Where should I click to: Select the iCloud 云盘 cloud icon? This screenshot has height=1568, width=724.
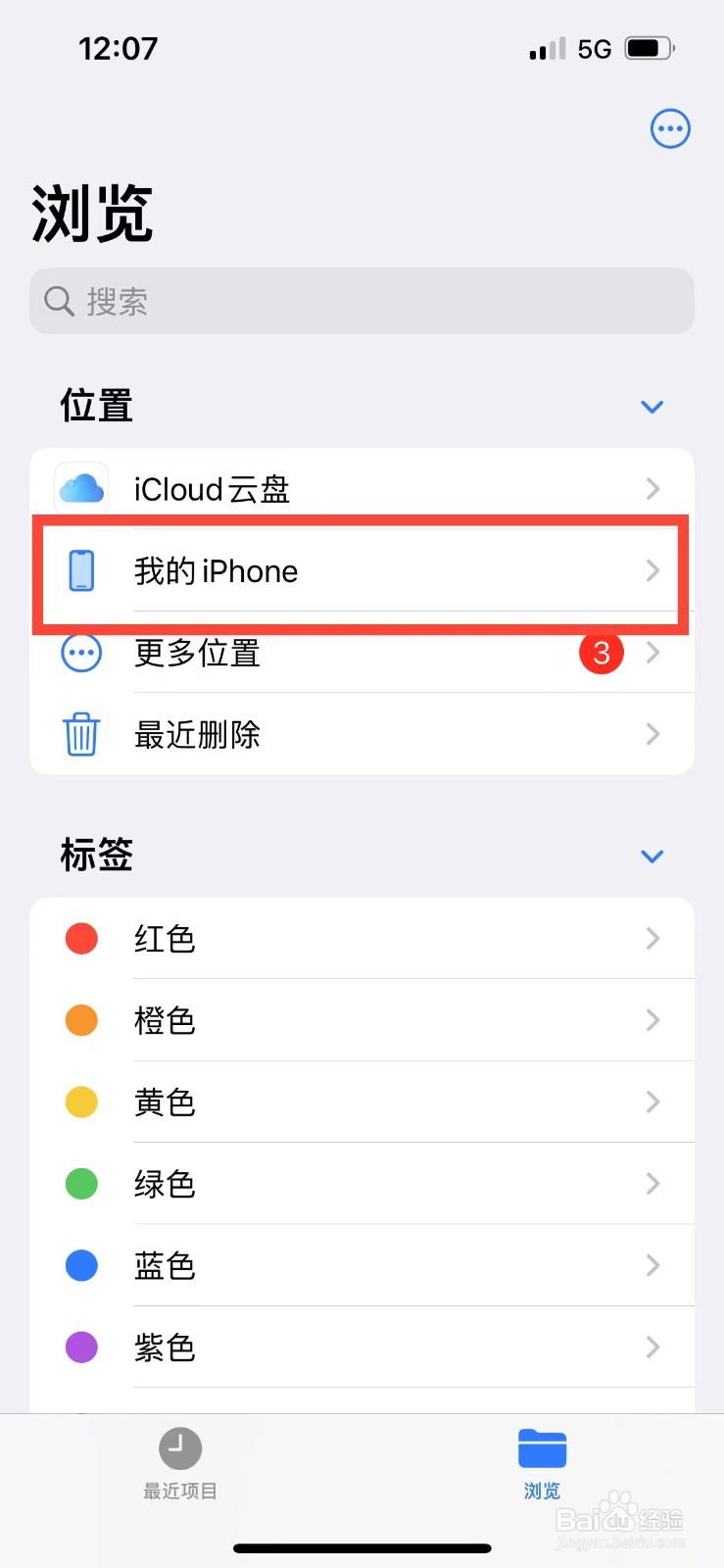pos(81,488)
